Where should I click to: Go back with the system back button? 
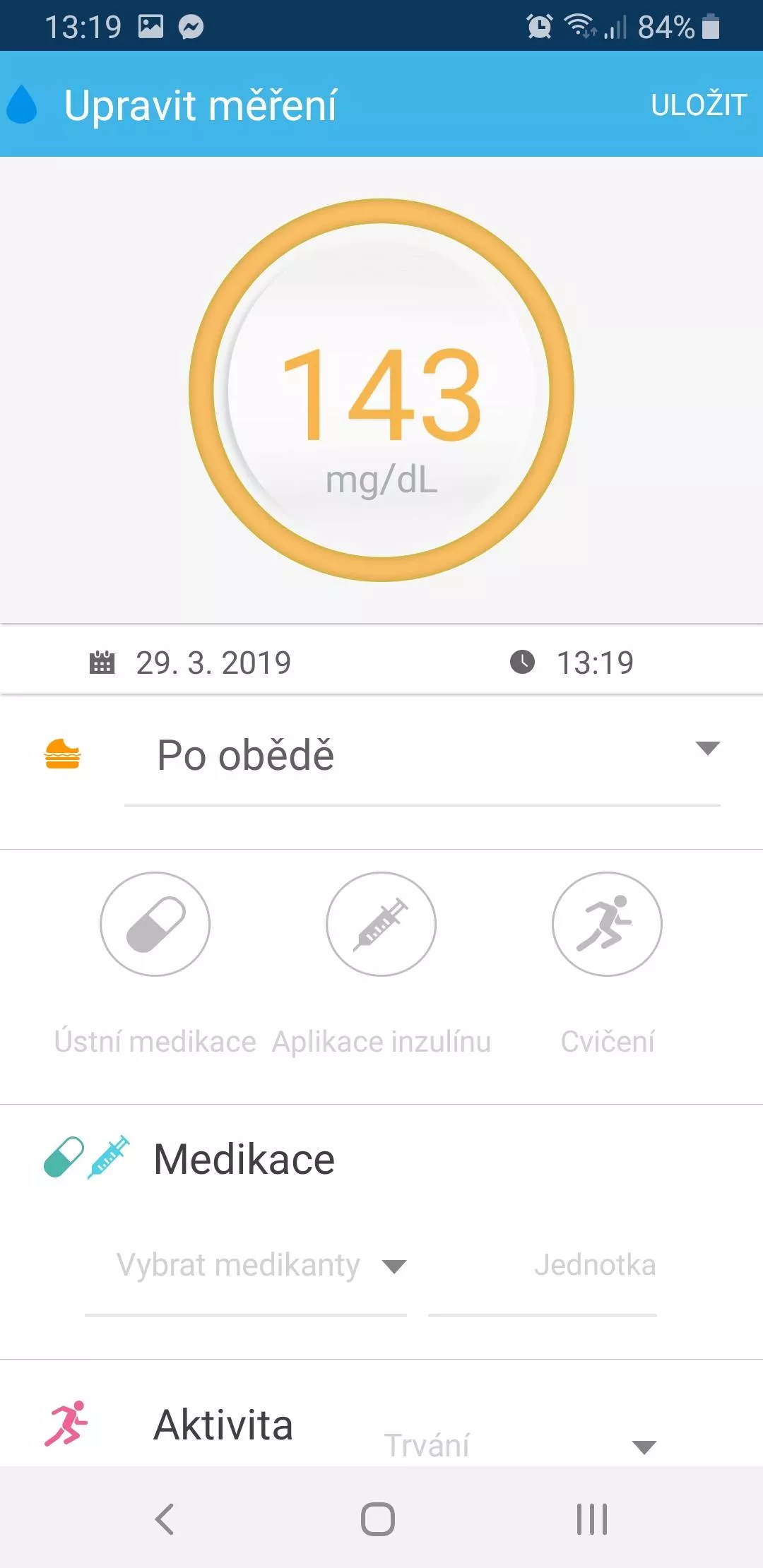pyautogui.click(x=165, y=1519)
